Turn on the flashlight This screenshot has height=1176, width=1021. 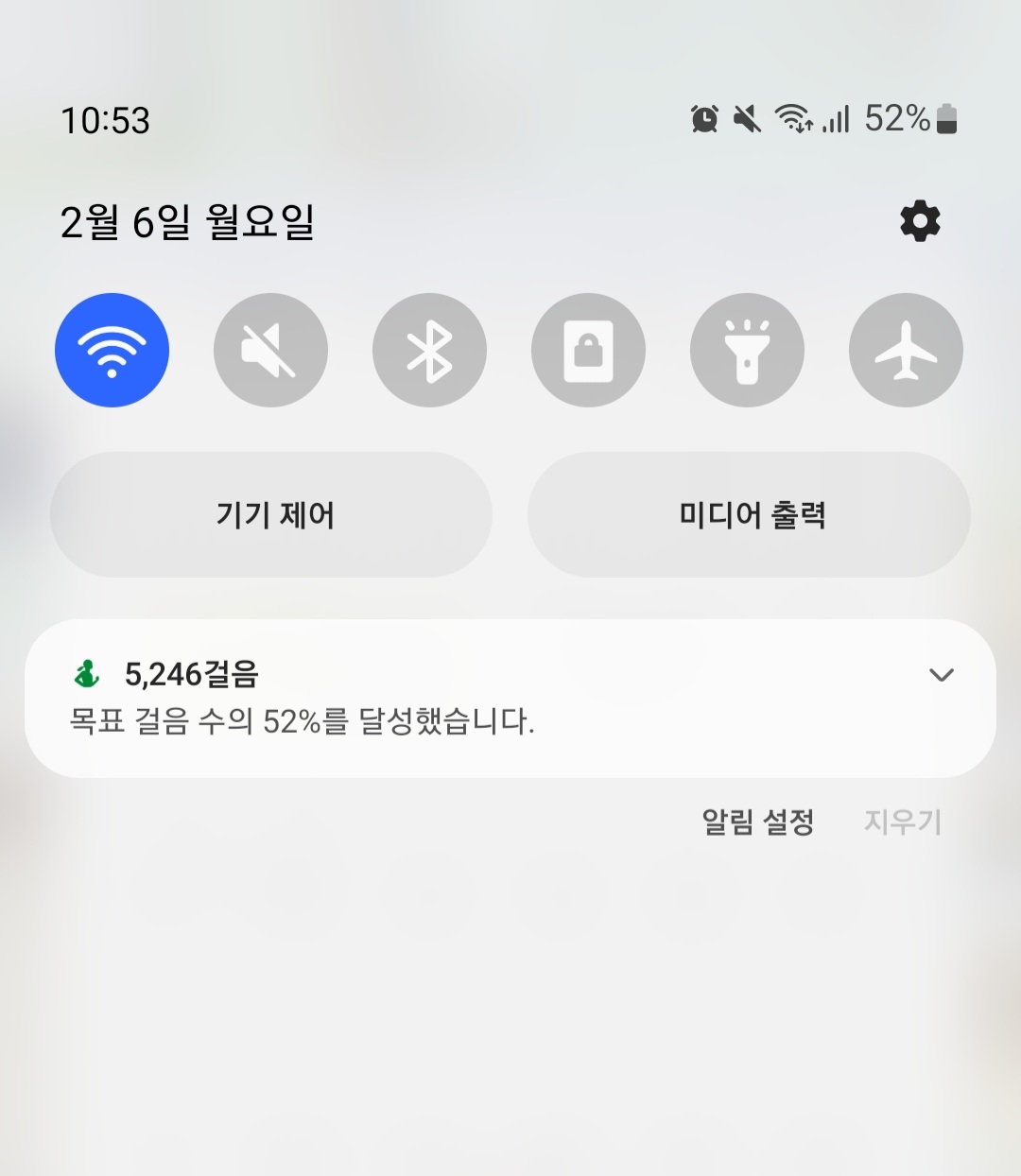747,350
